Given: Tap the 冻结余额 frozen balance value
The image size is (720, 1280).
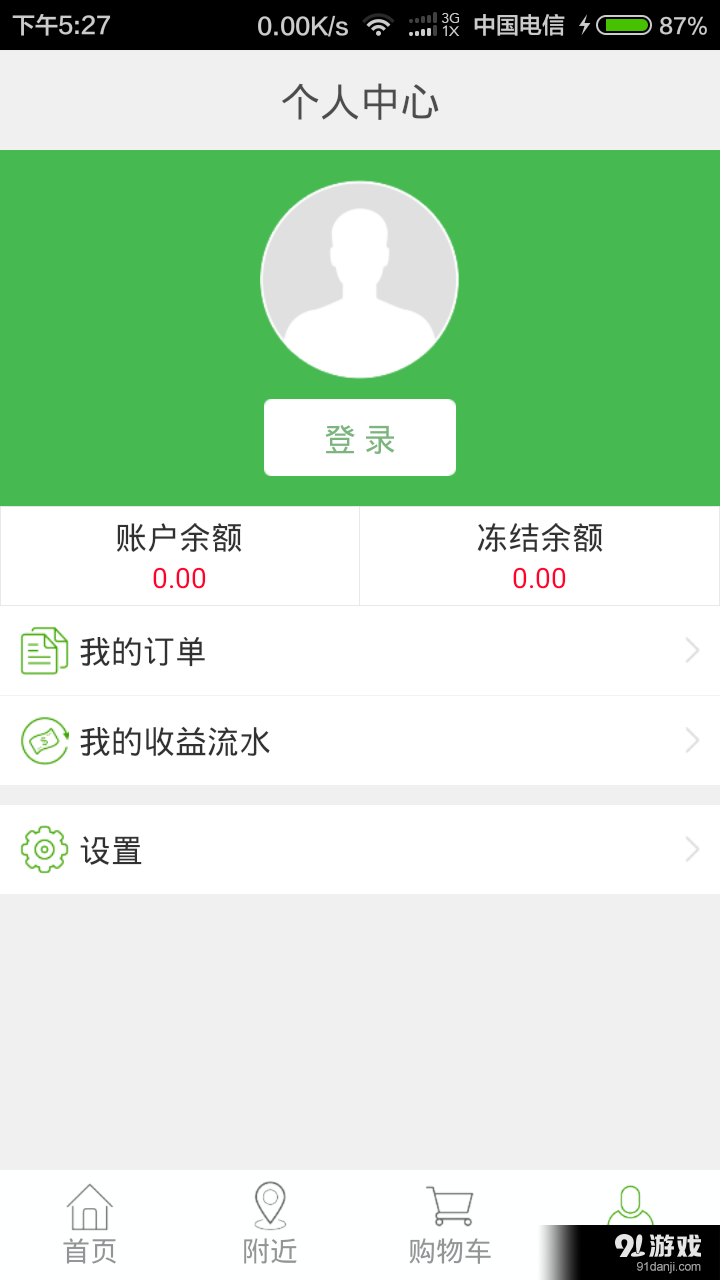Looking at the screenshot, I should (x=539, y=578).
